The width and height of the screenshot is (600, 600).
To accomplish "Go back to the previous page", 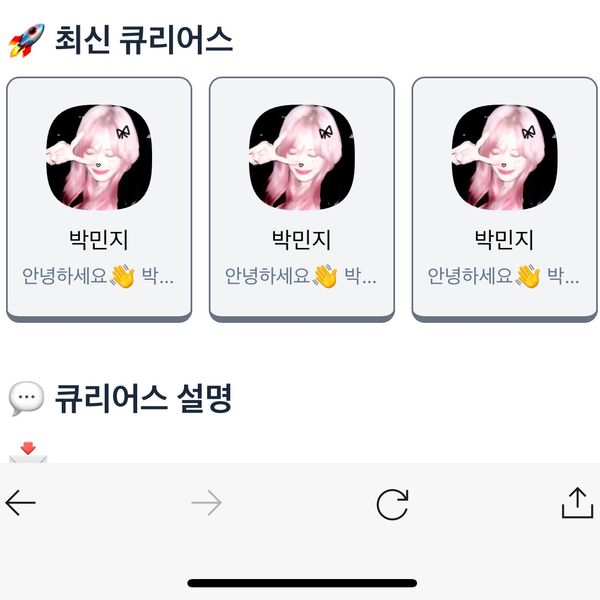I will tap(21, 503).
